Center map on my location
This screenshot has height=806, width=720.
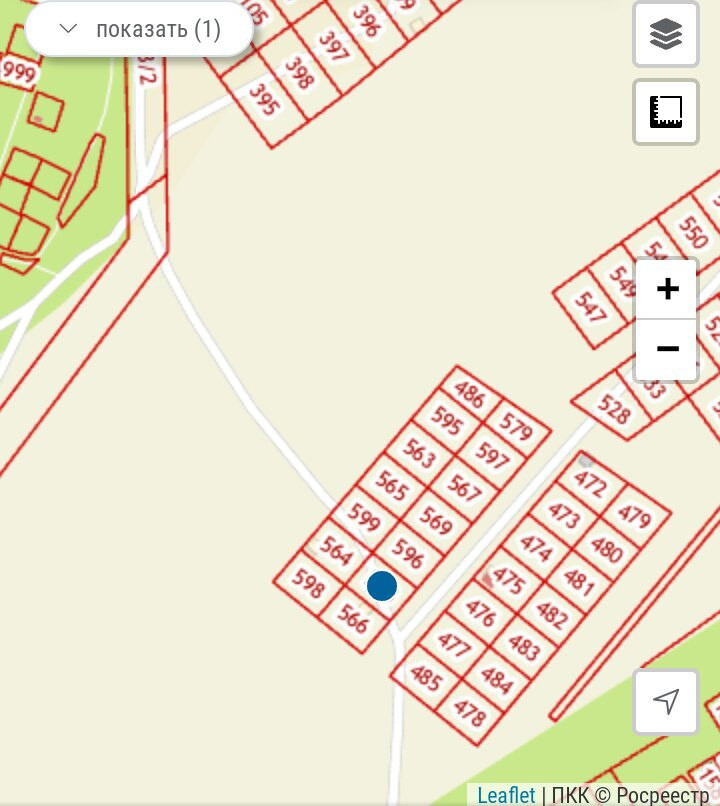(666, 701)
